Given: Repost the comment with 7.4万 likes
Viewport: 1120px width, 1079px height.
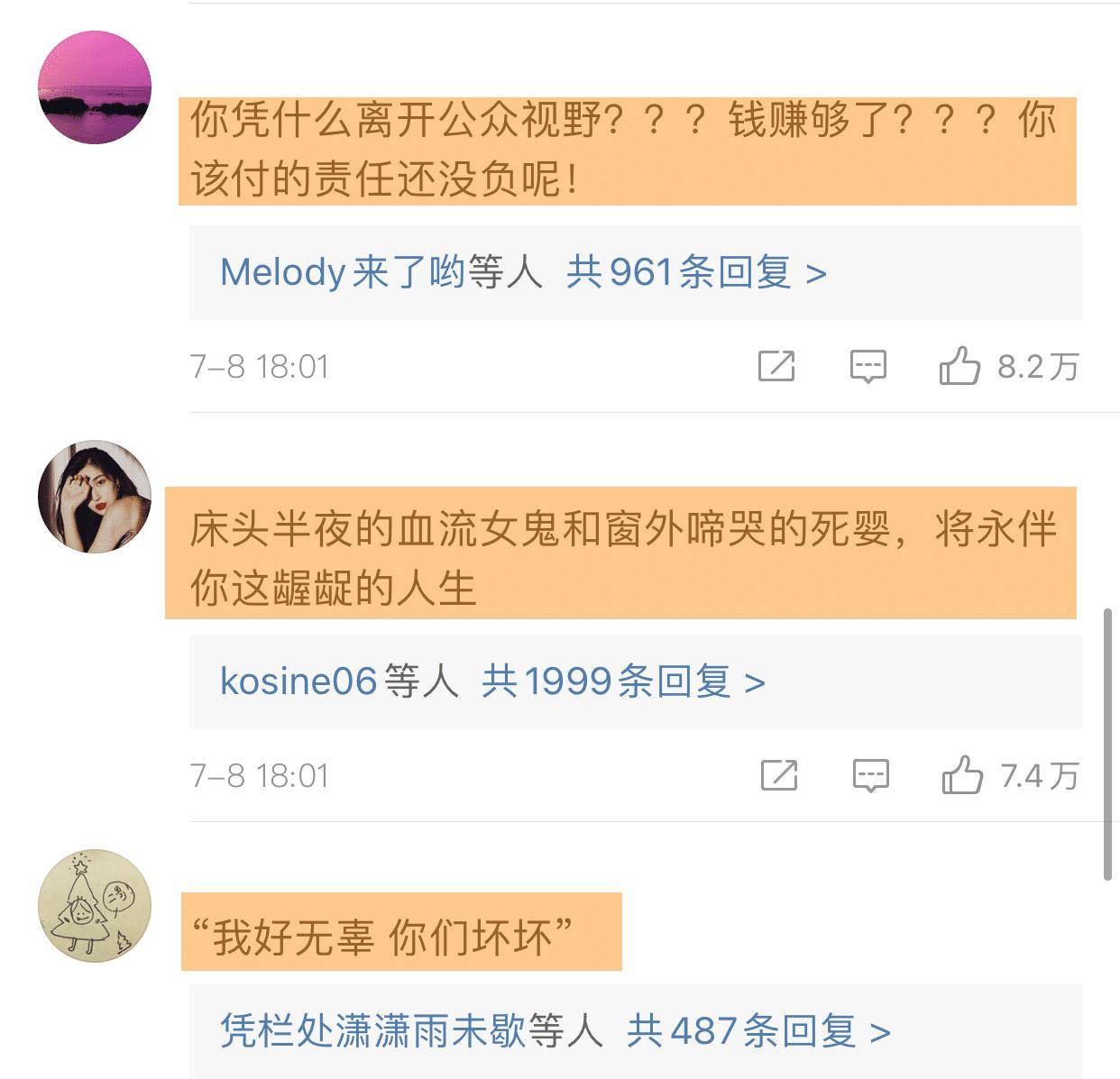Looking at the screenshot, I should pyautogui.click(x=779, y=775).
